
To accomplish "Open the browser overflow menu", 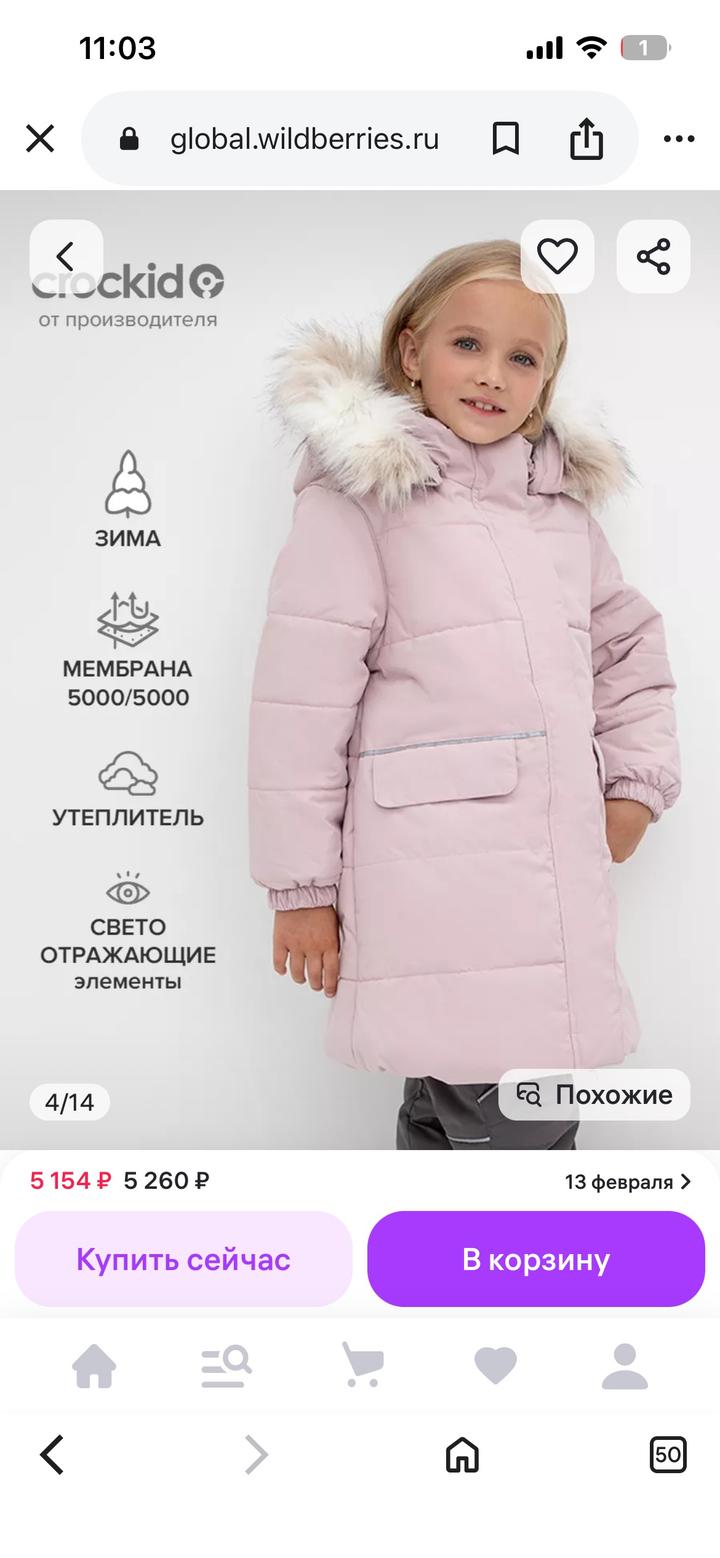I will coord(679,138).
